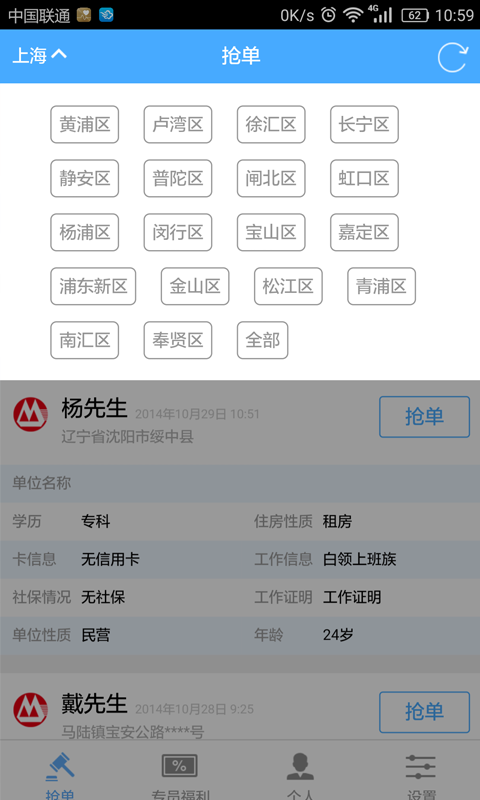Choose 卢湾区 district
This screenshot has height=800, width=480.
pyautogui.click(x=178, y=124)
